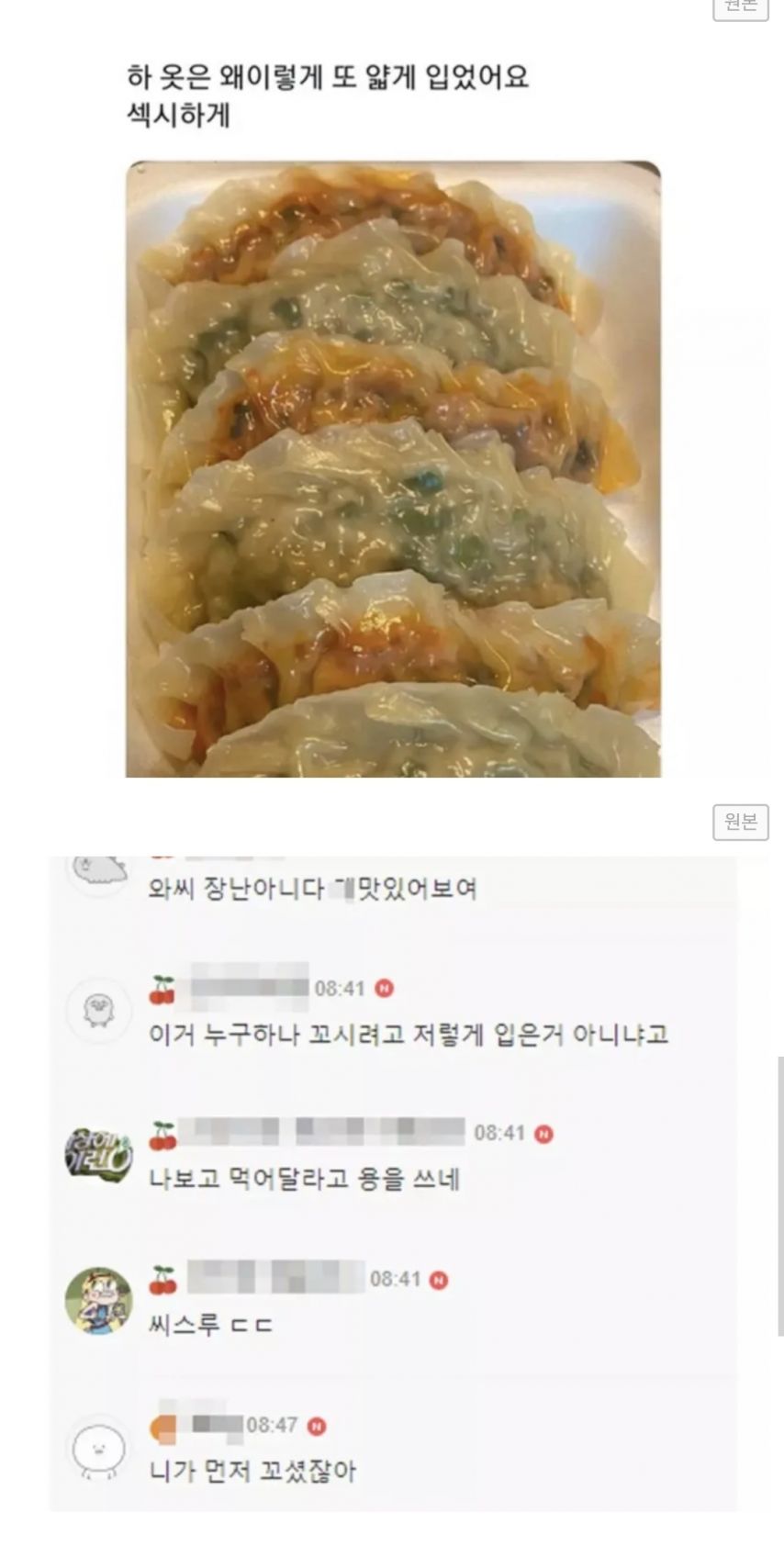The width and height of the screenshot is (784, 1546).
Task: Open the dumpling post image
Action: pyautogui.click(x=393, y=468)
